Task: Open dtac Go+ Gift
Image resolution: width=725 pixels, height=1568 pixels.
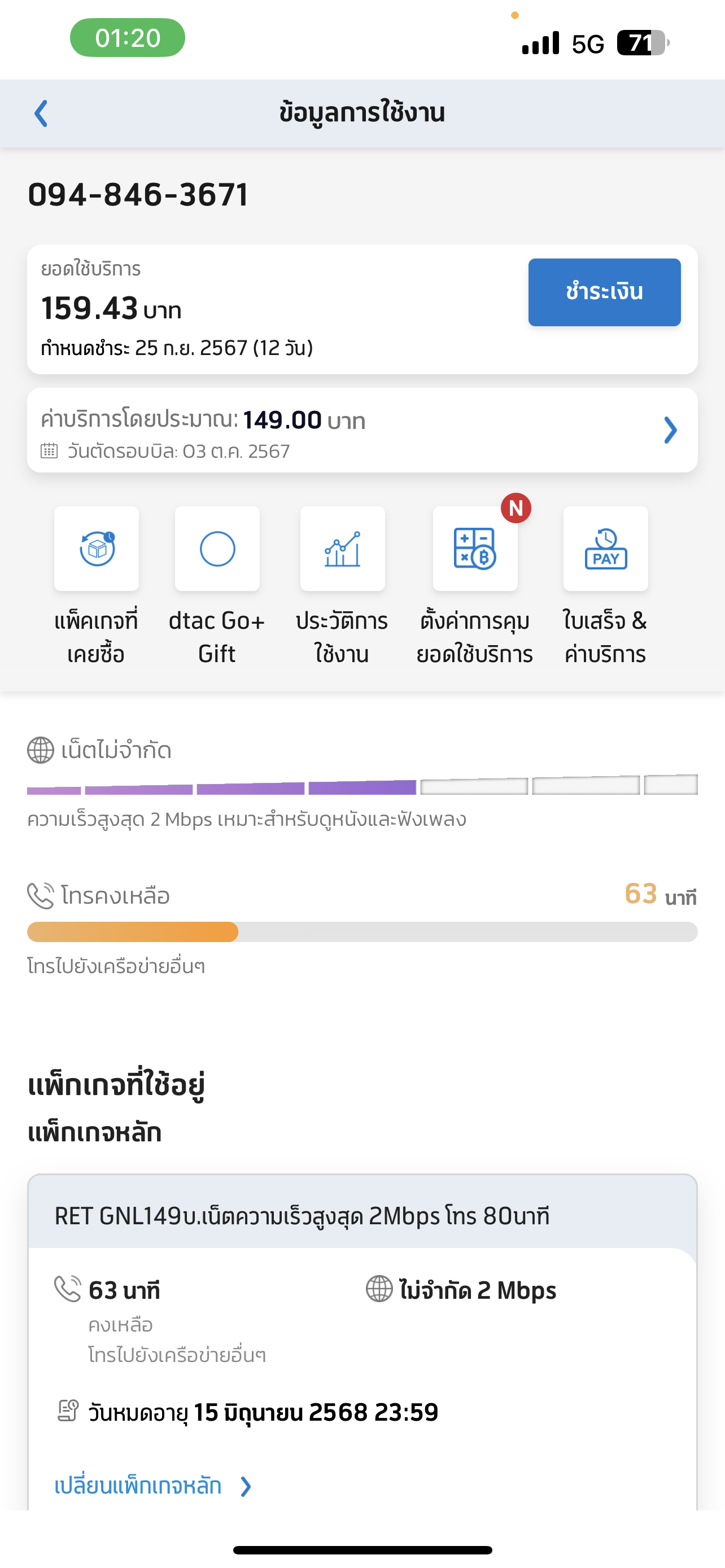Action: tap(217, 549)
